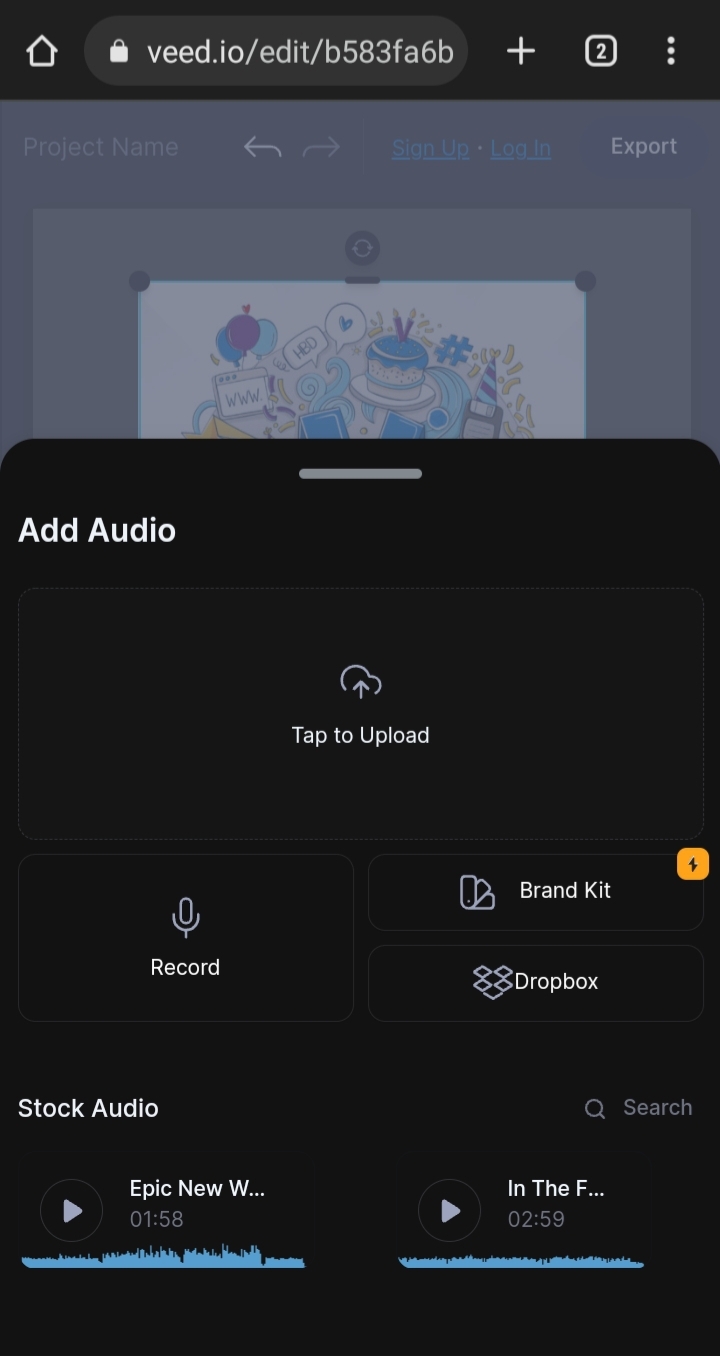Open the Brand Kit option
Viewport: 720px width, 1356px height.
[536, 892]
